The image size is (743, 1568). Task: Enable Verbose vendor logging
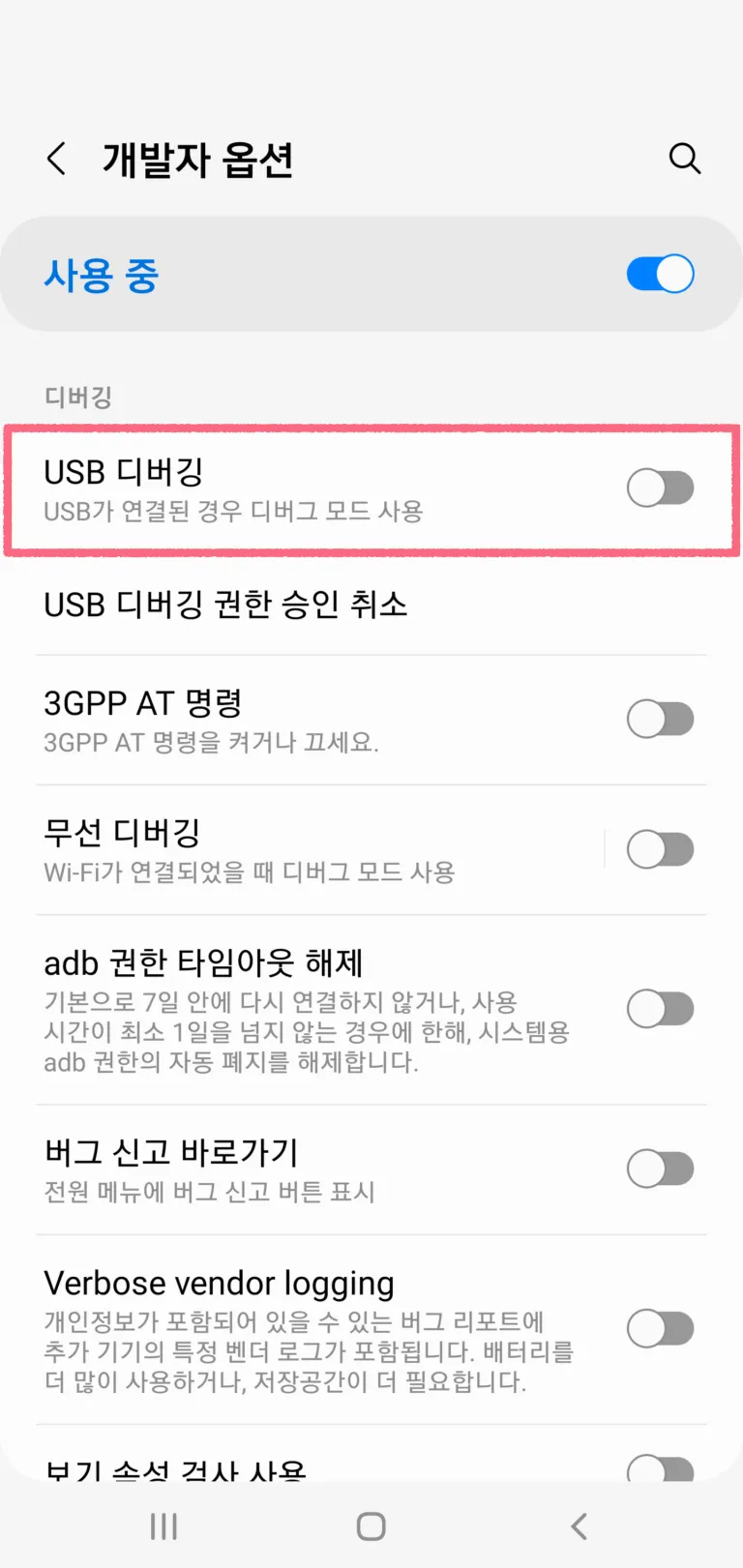point(661,1328)
